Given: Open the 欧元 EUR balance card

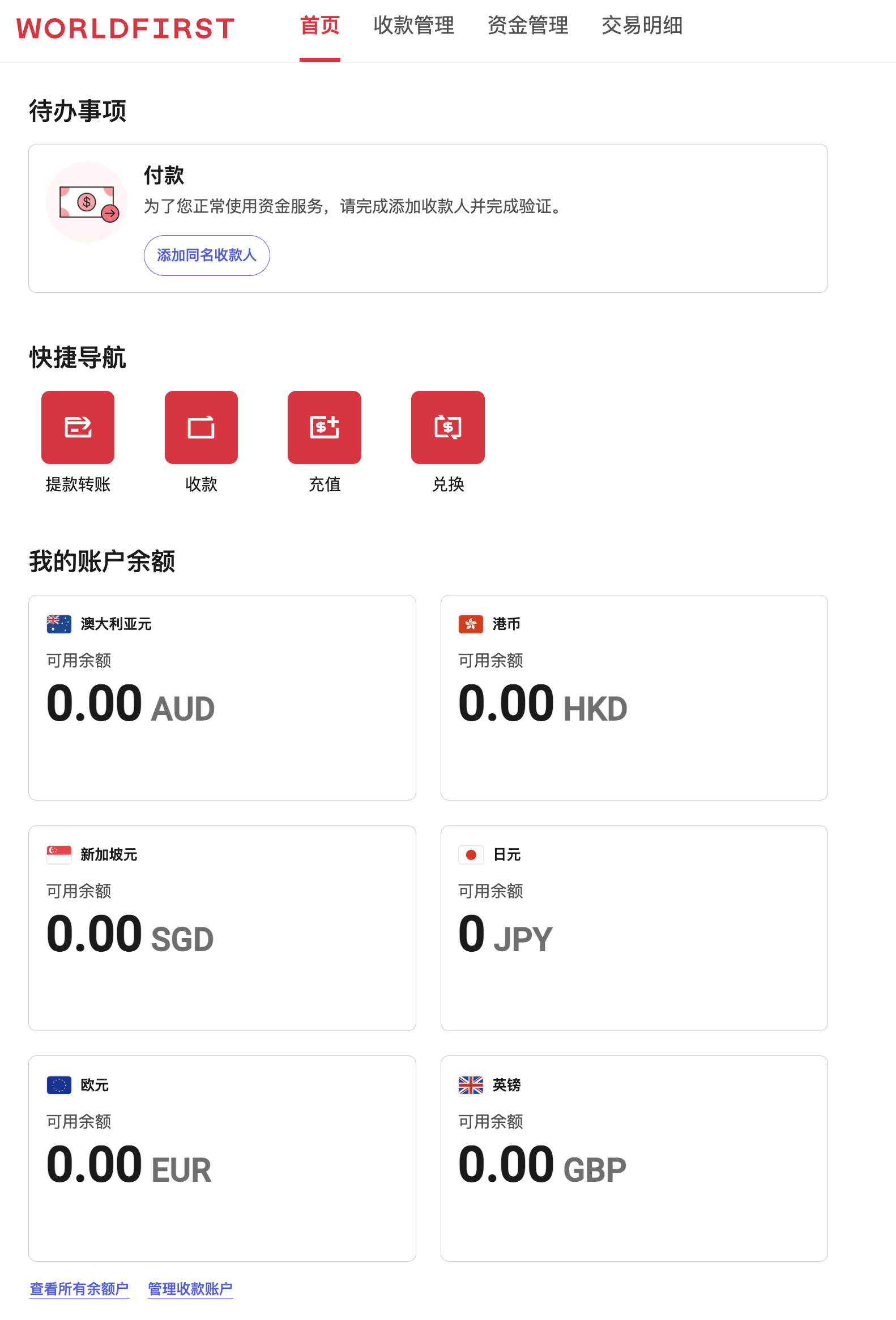Looking at the screenshot, I should point(222,1158).
